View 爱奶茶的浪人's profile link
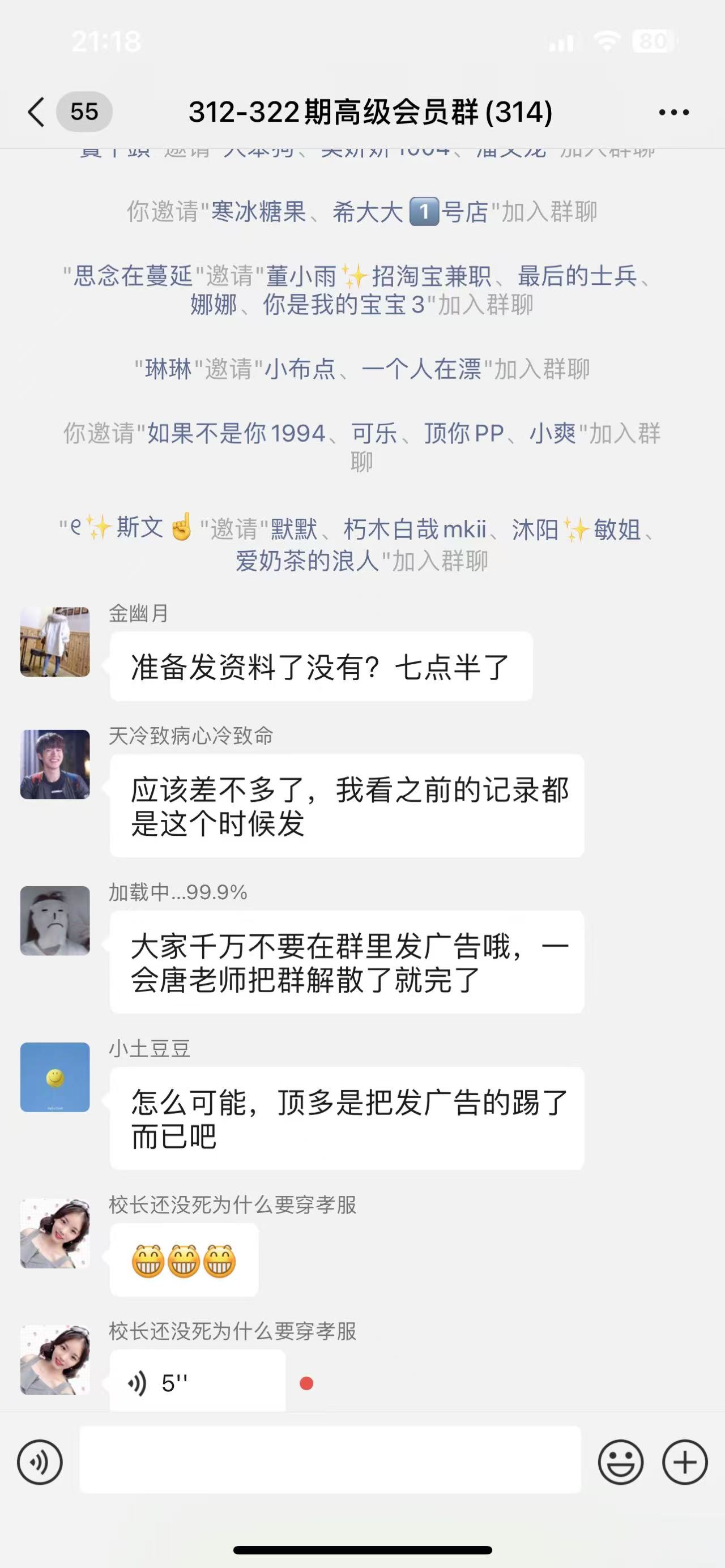Viewport: 725px width, 1568px height. pyautogui.click(x=308, y=561)
